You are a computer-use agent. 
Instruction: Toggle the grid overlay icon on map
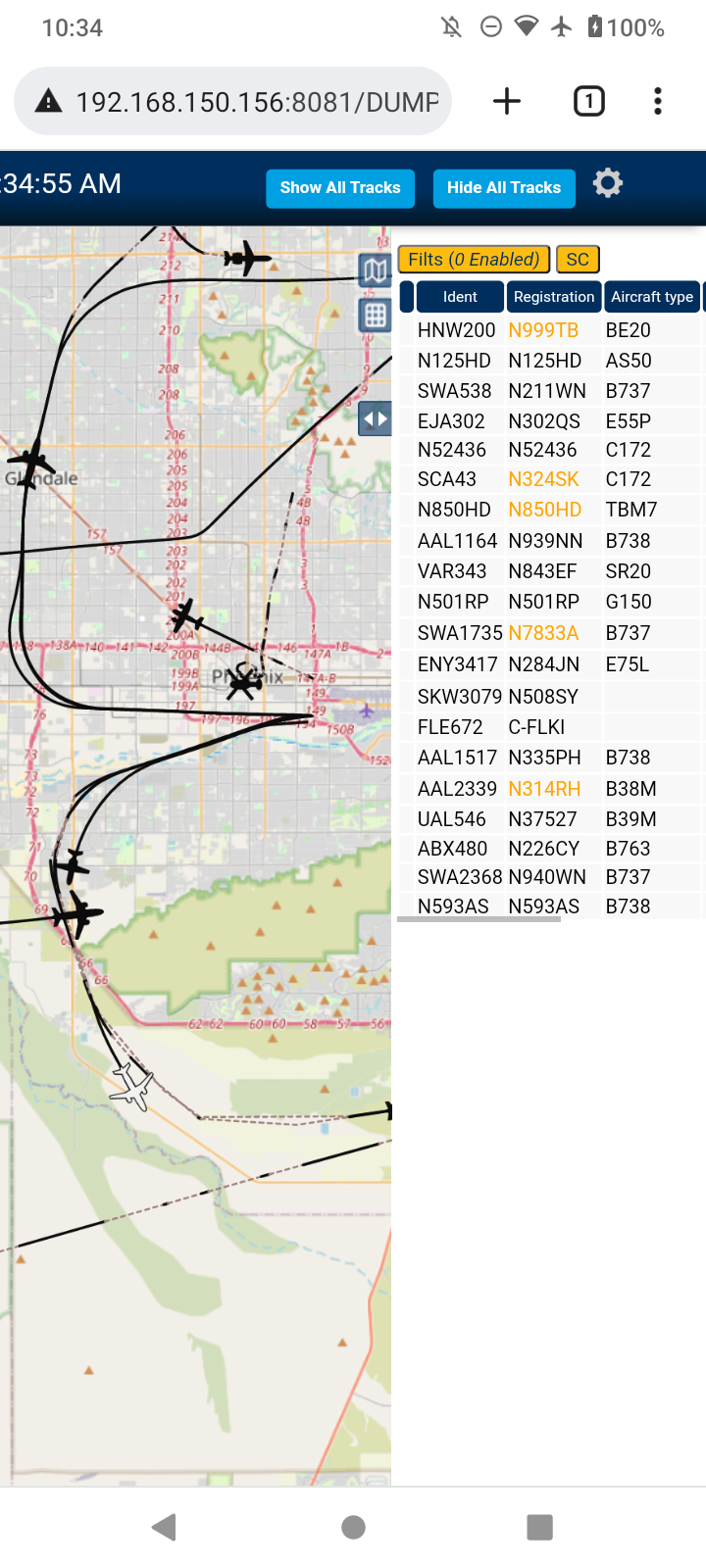(376, 316)
